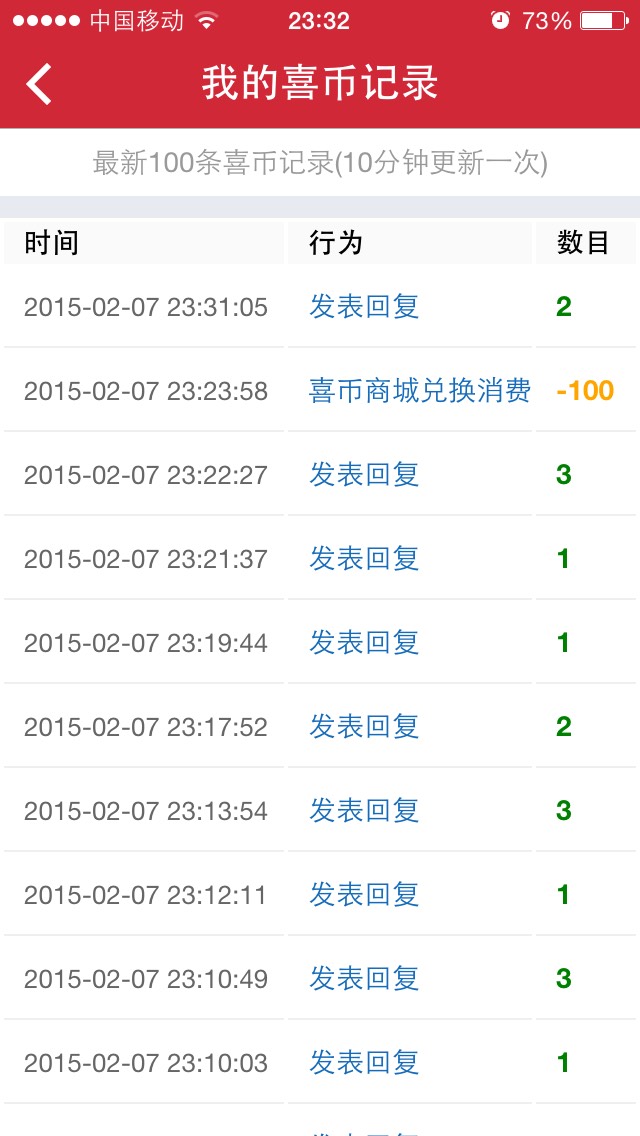Viewport: 640px width, 1136px height.
Task: Select 发表回复 in the 23:21:37 record
Action: [364, 559]
